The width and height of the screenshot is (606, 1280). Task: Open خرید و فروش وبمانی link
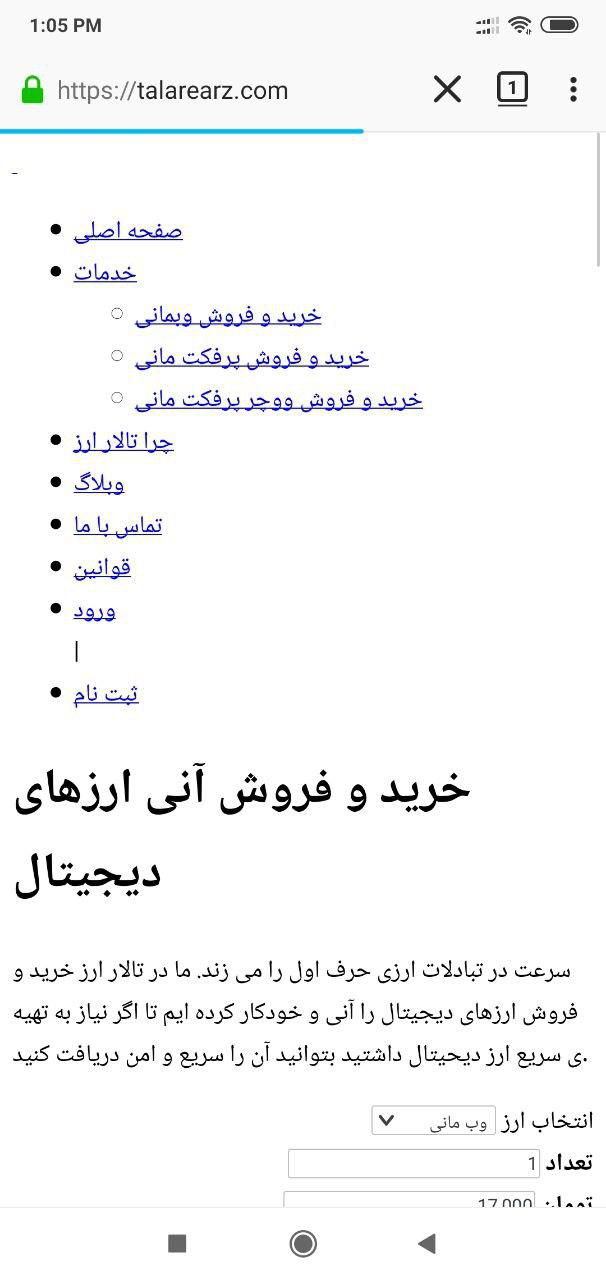[x=228, y=315]
